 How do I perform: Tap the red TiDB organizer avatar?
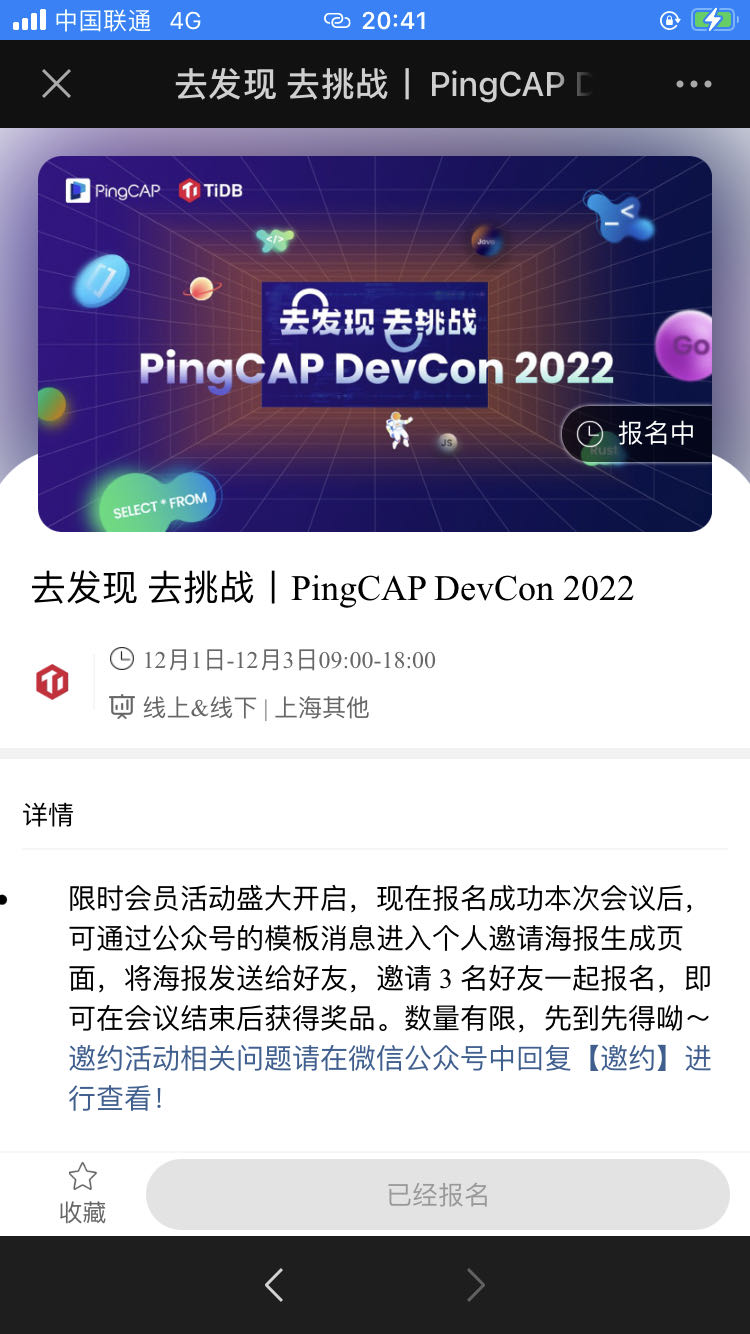[52, 683]
